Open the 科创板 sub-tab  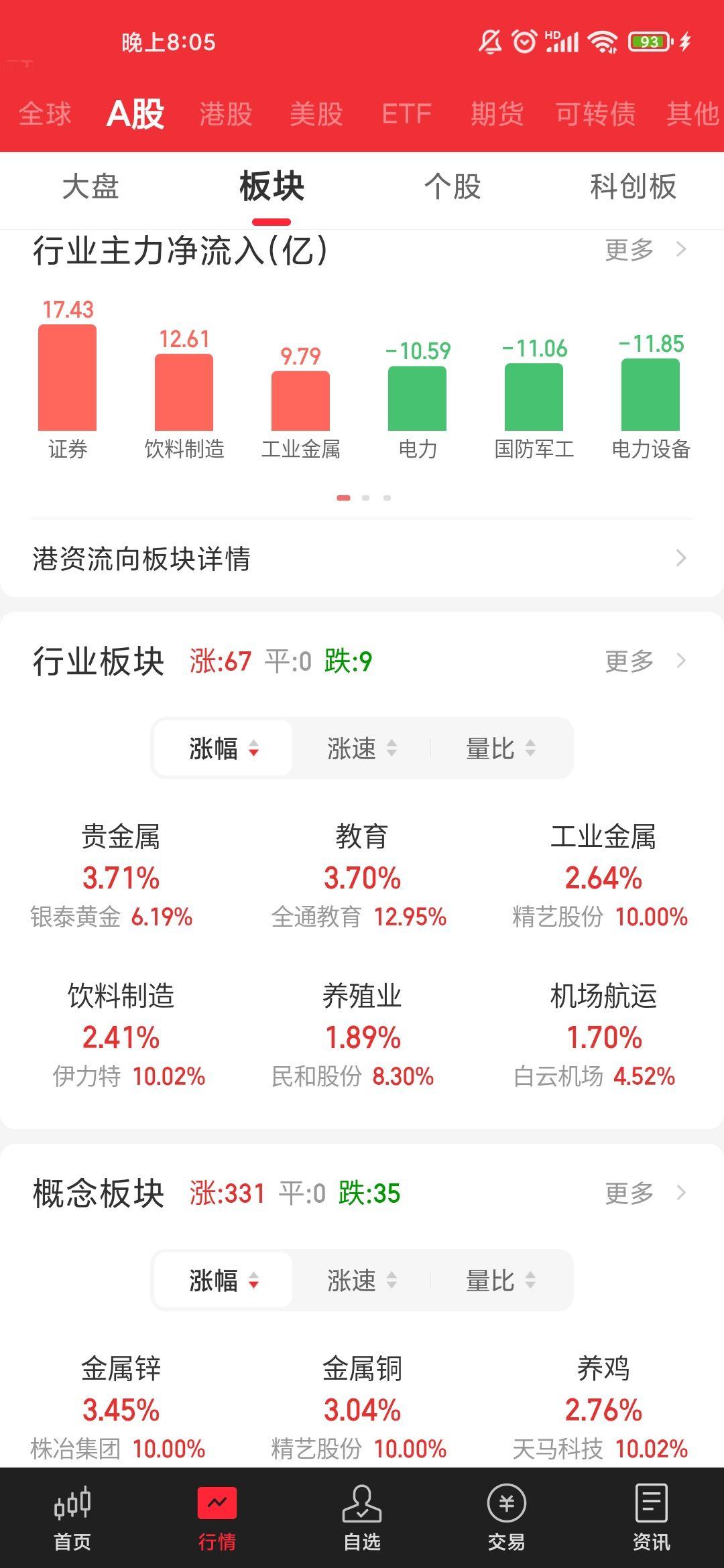633,186
